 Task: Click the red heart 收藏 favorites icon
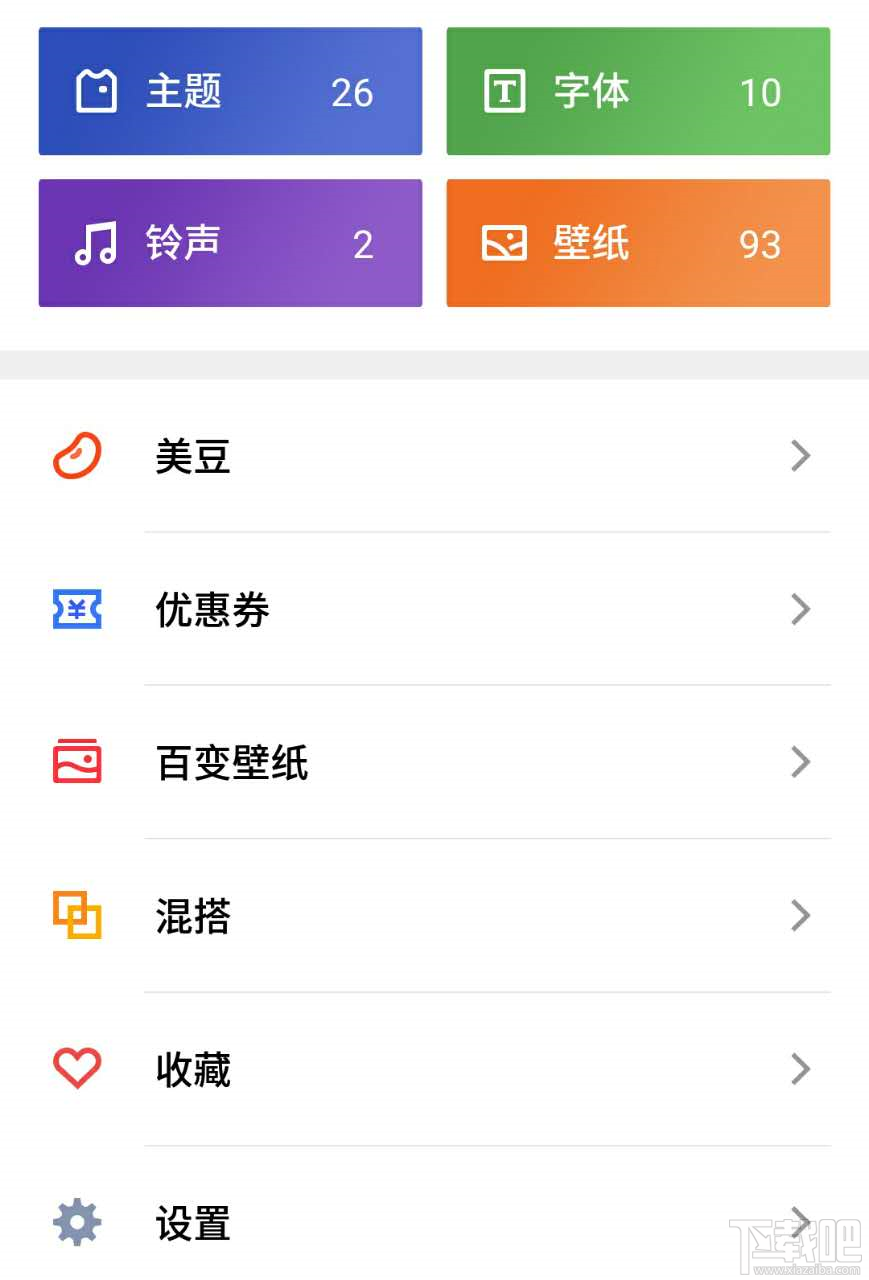pyautogui.click(x=77, y=1068)
